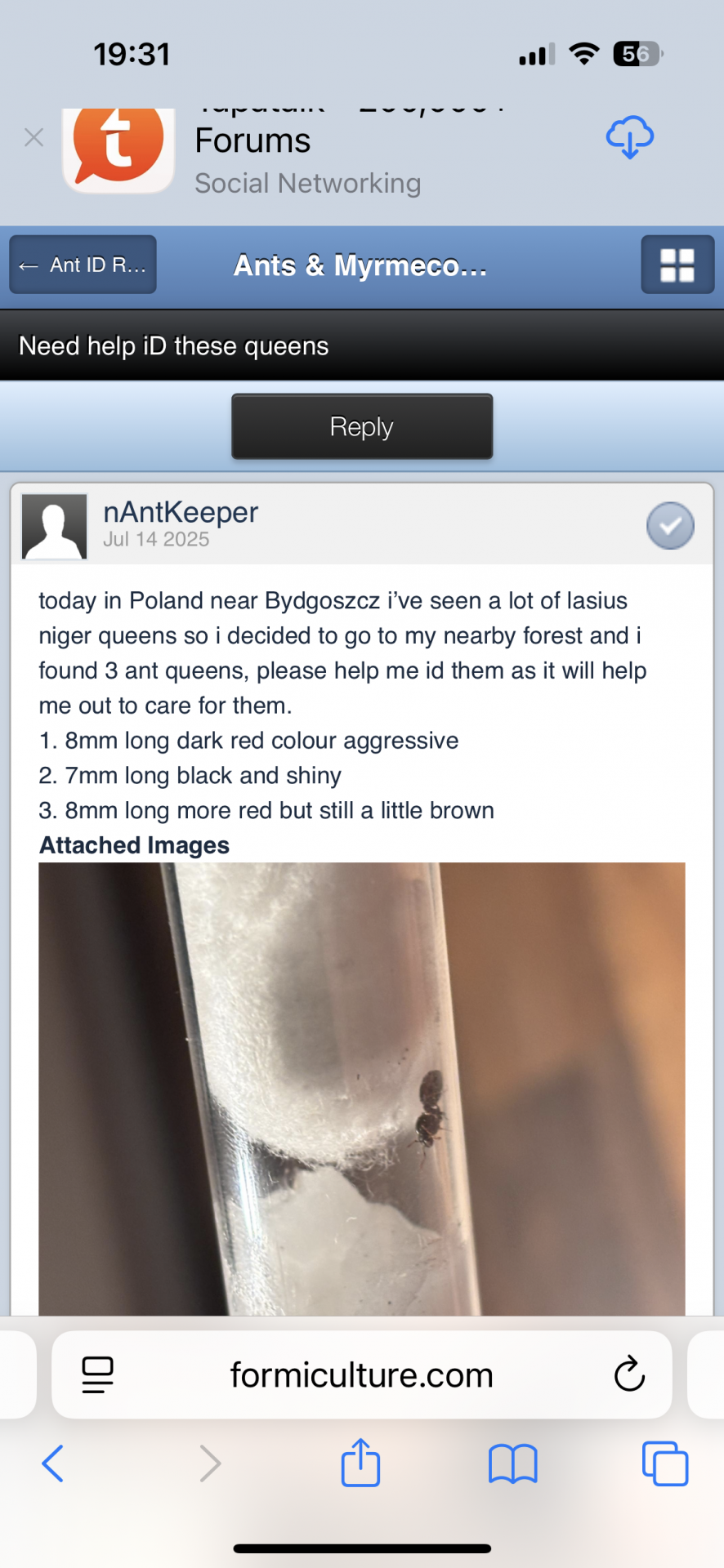The width and height of the screenshot is (724, 1568).
Task: Dismiss the Tapatalk app banner
Action: (x=34, y=137)
